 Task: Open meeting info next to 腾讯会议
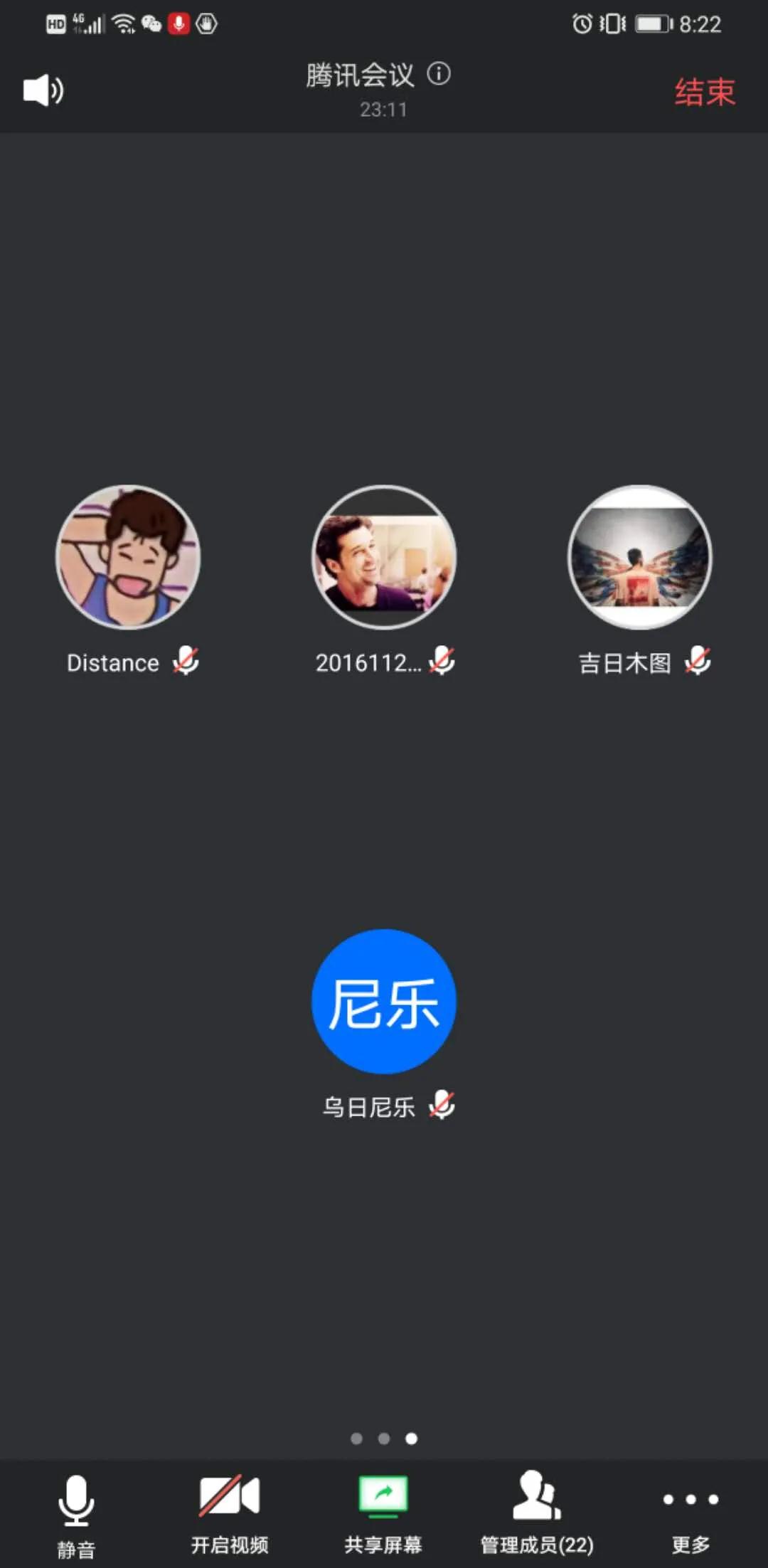point(439,74)
